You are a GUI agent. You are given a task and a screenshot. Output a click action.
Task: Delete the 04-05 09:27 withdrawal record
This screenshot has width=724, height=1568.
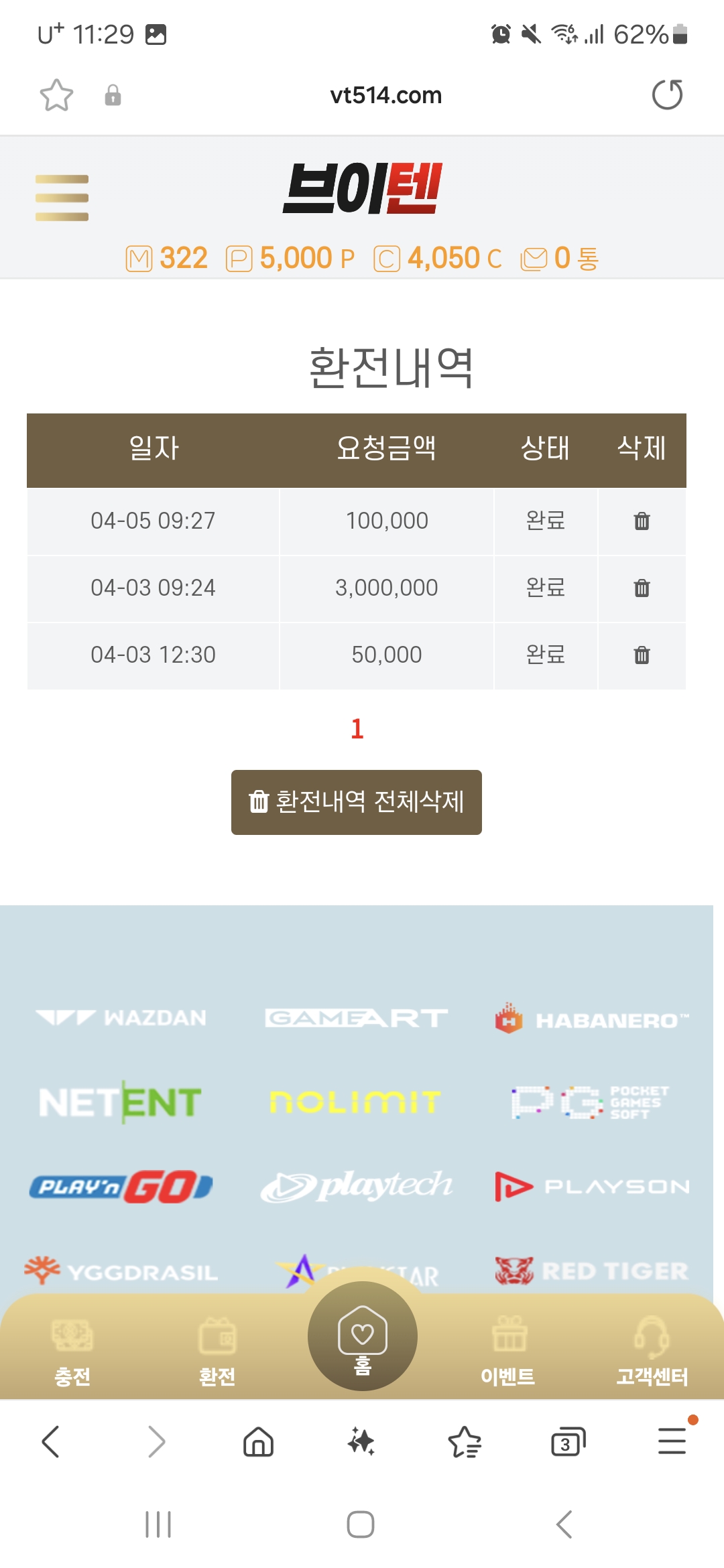[x=642, y=521]
